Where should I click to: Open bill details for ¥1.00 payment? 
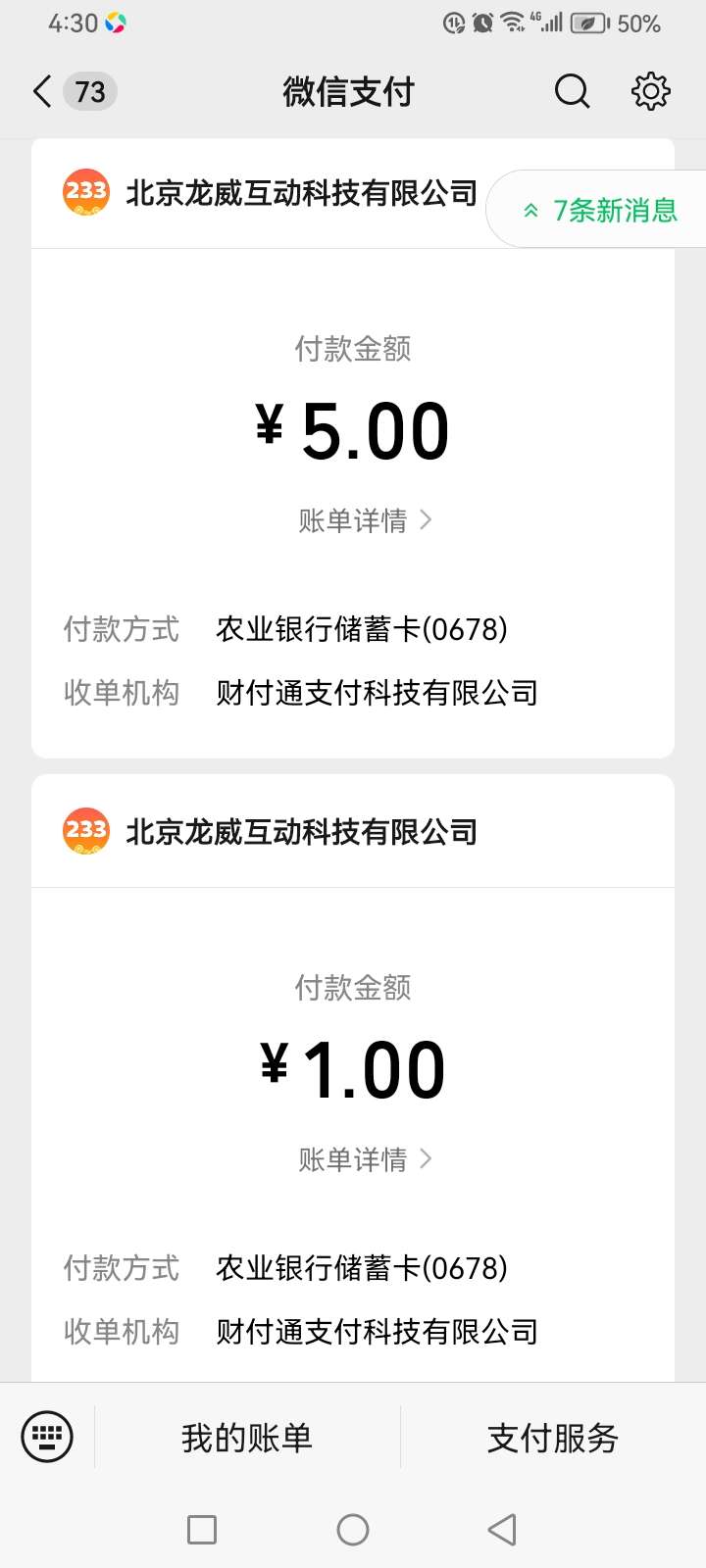(x=365, y=1159)
